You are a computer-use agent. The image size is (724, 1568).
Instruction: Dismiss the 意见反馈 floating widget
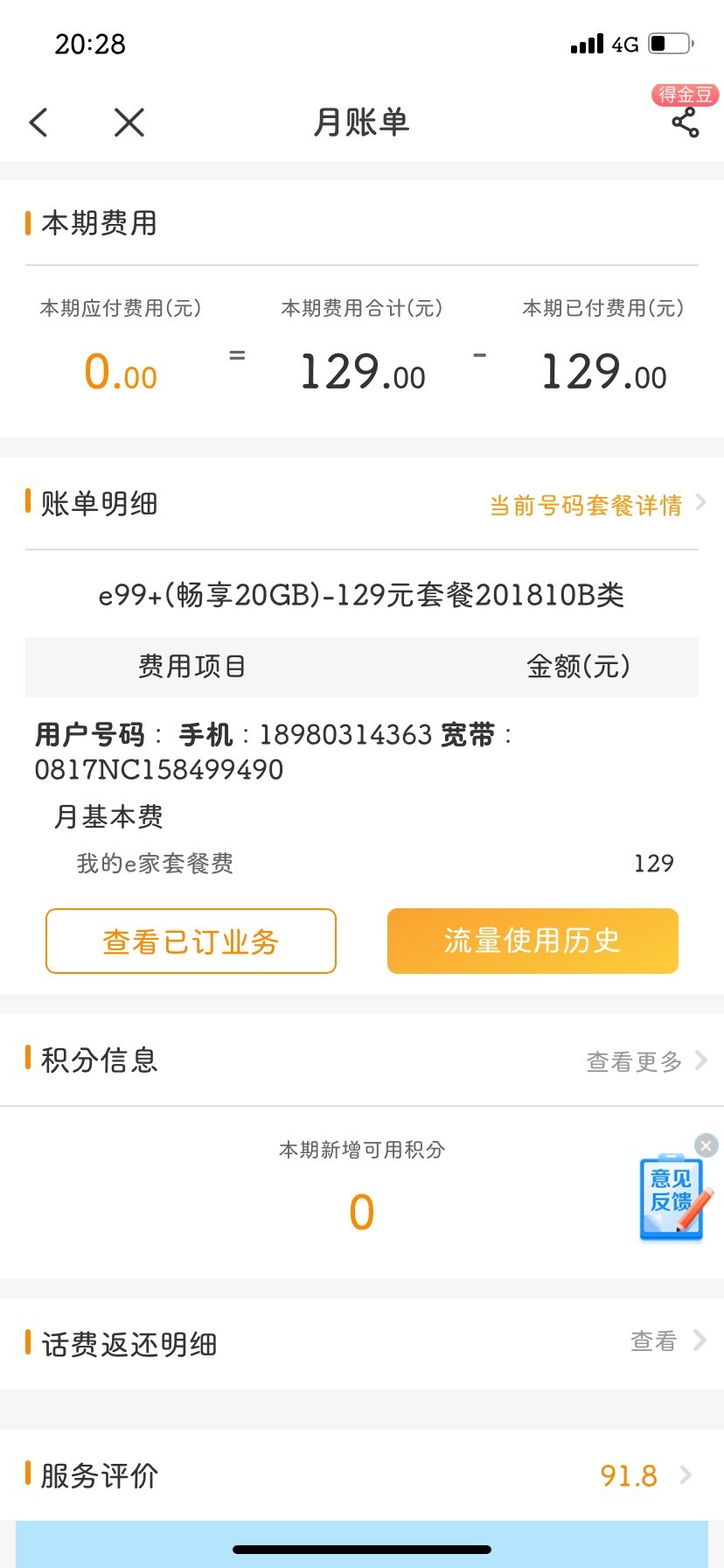click(707, 1144)
